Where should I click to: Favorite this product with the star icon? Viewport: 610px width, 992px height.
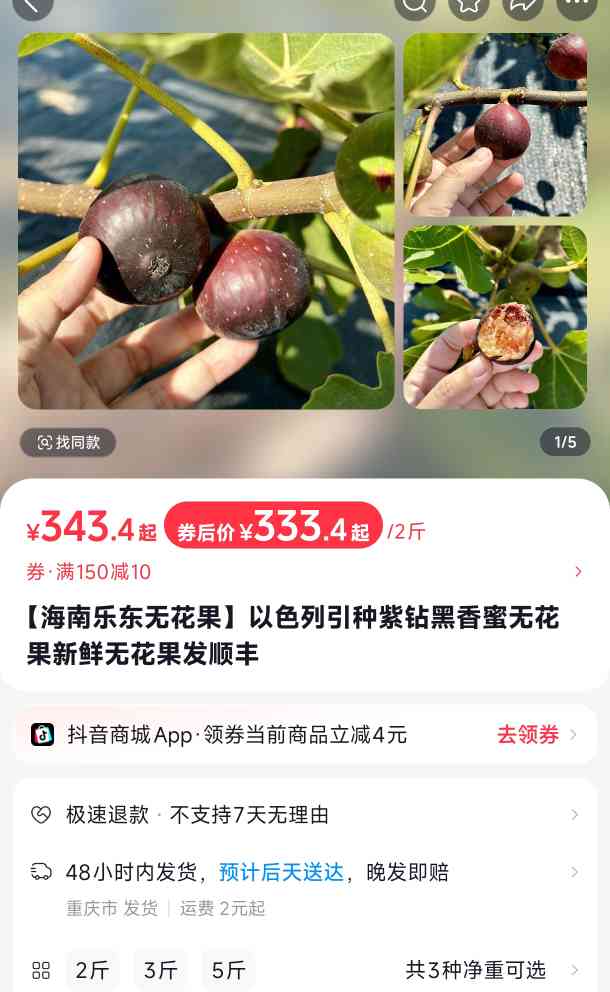[468, 5]
